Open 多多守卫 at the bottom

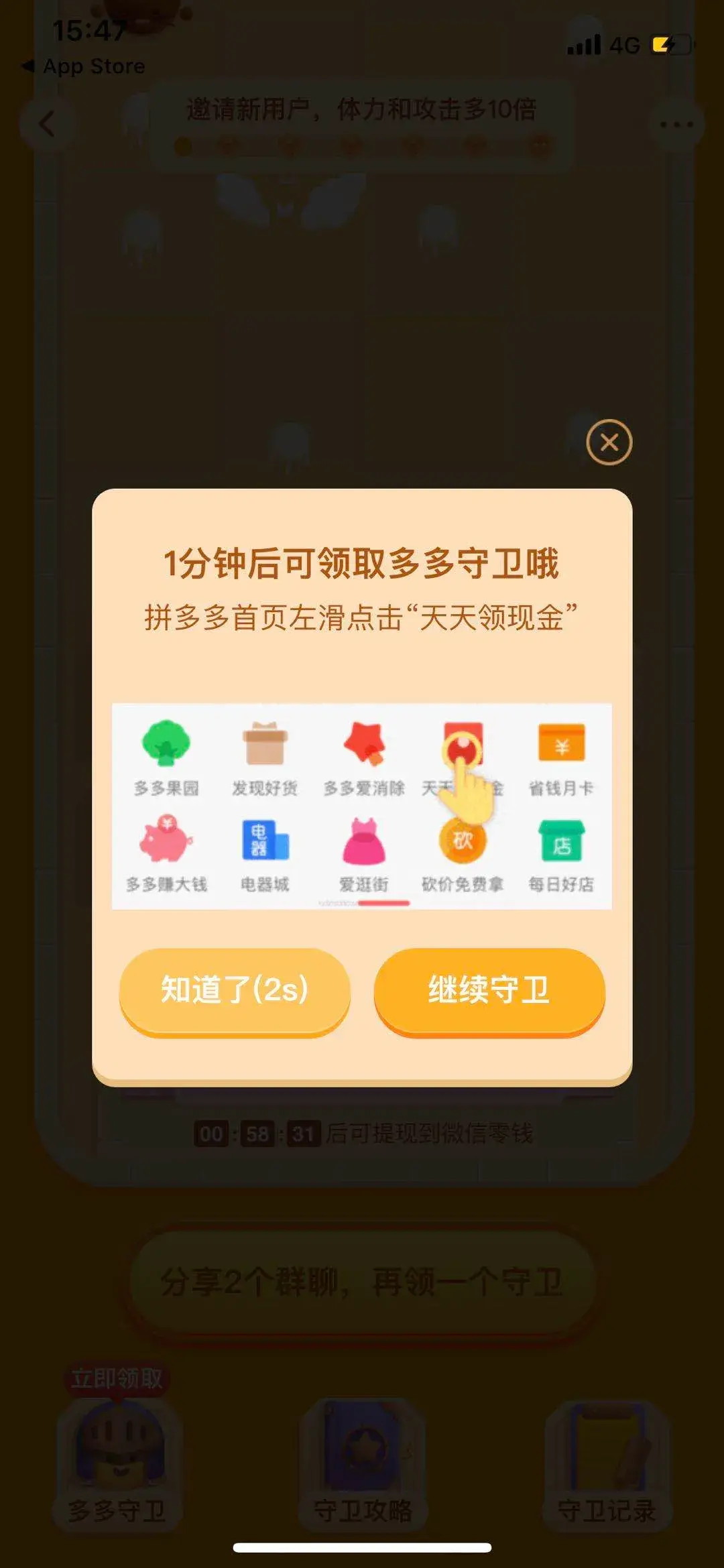click(x=117, y=1461)
